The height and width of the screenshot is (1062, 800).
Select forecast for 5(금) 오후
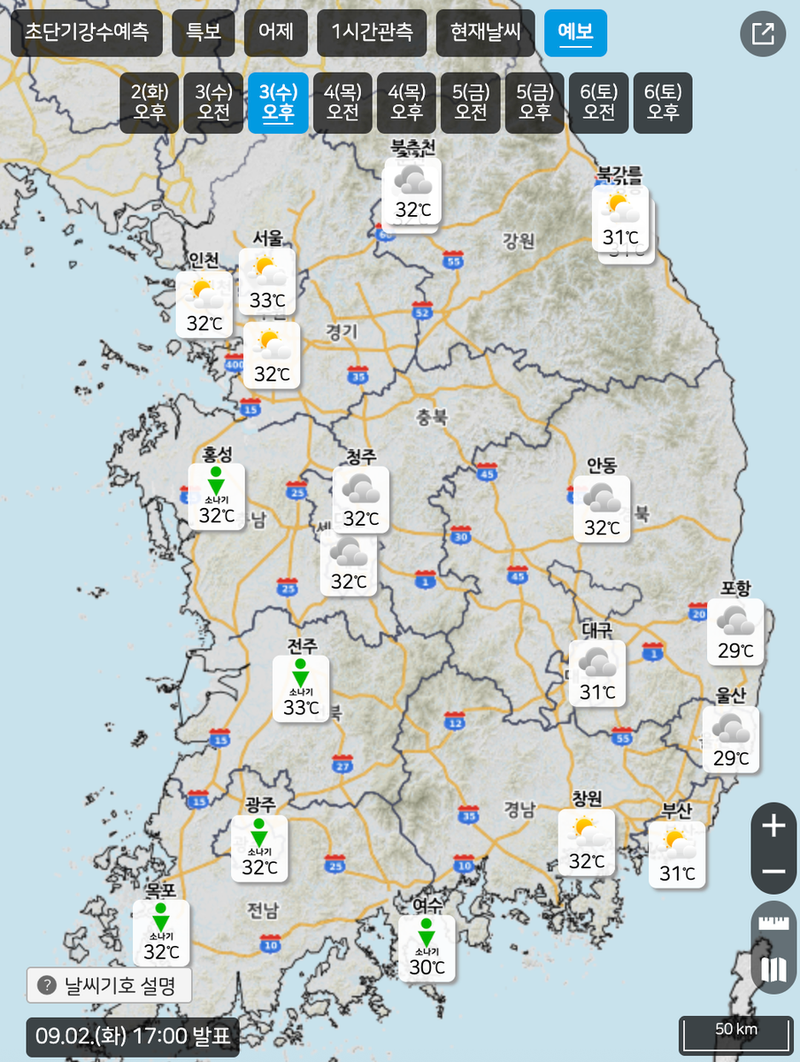tap(534, 102)
